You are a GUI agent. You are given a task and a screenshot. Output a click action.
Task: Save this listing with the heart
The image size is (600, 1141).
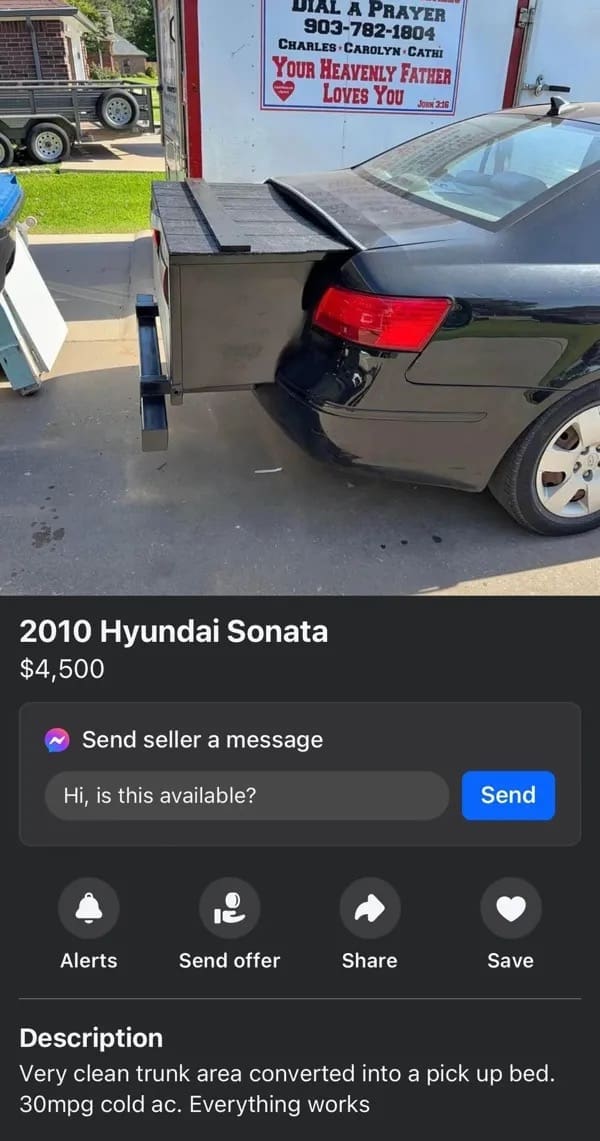click(x=510, y=908)
